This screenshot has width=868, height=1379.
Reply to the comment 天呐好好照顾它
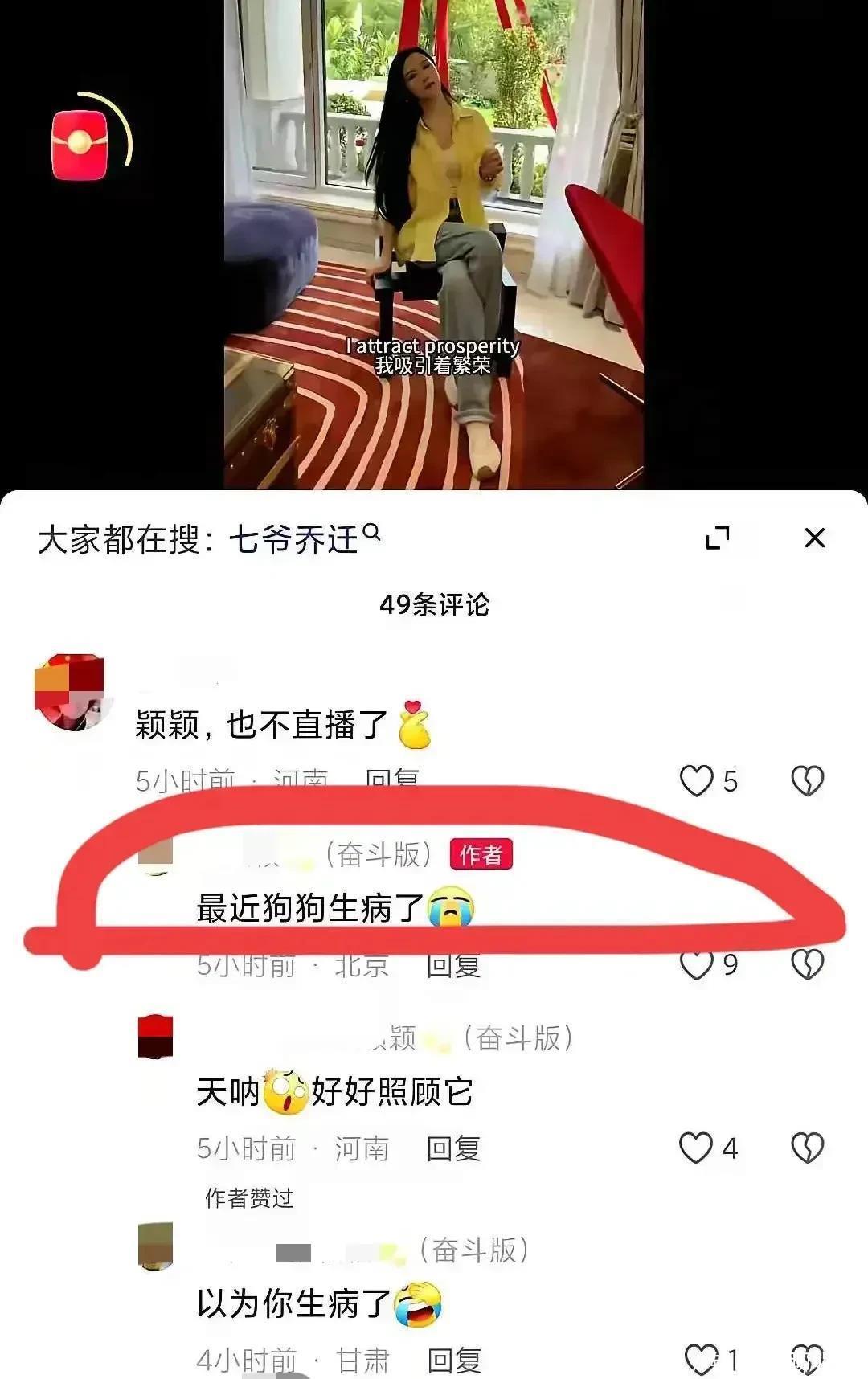(x=453, y=1148)
